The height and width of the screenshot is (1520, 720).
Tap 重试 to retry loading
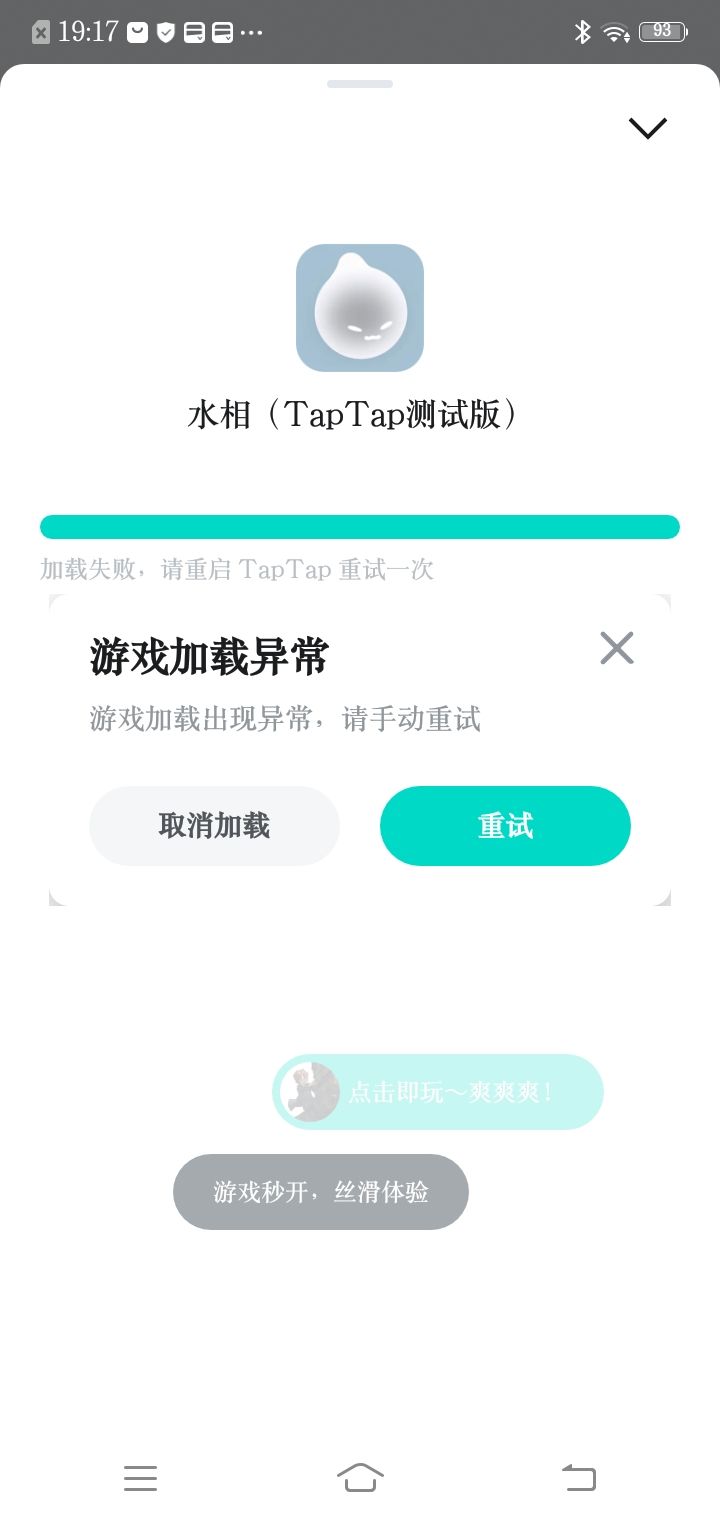pos(505,826)
